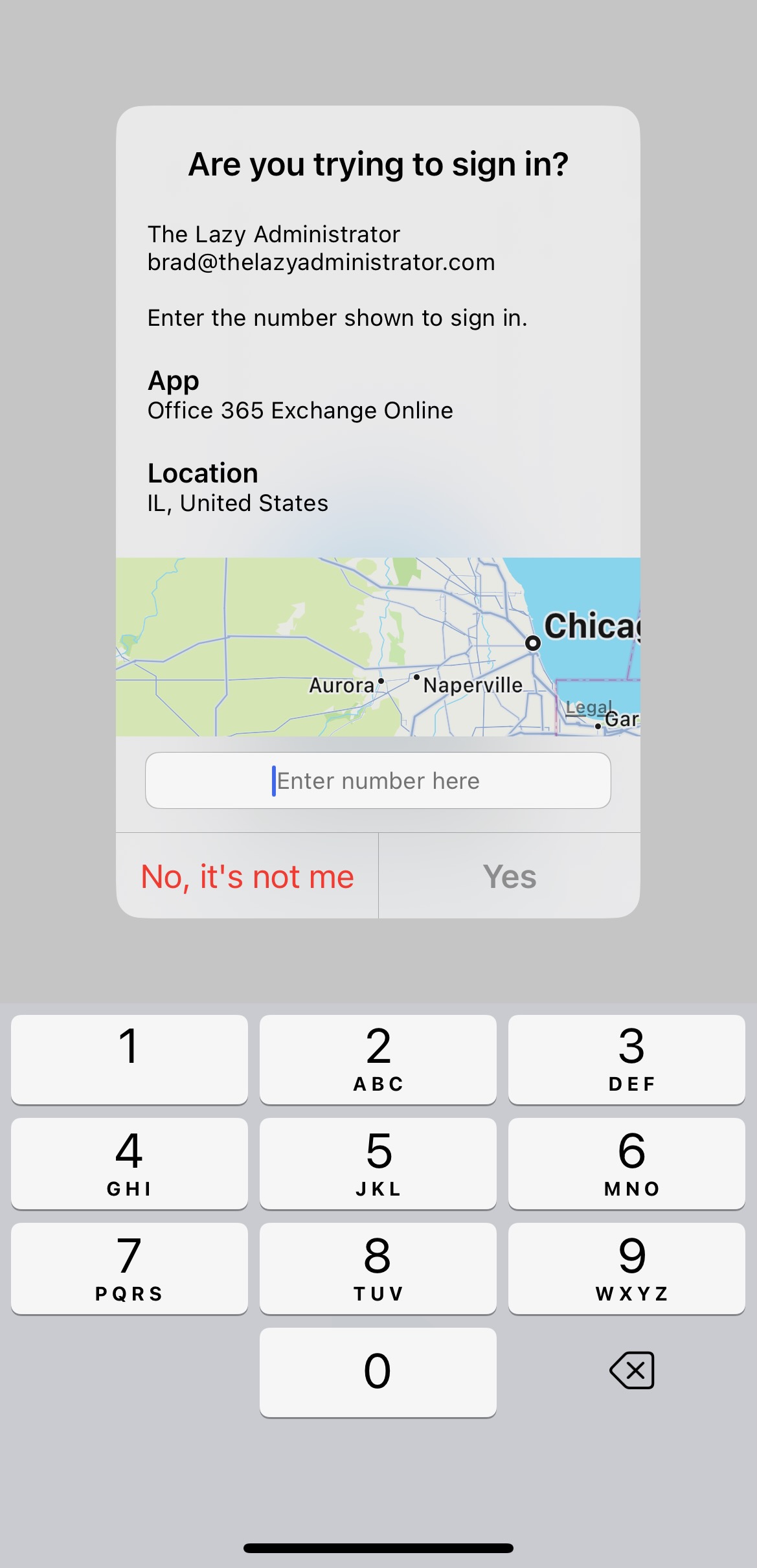Screen dimensions: 757x1568
Task: Enter digit 5 on the keypad
Action: pos(378,1164)
